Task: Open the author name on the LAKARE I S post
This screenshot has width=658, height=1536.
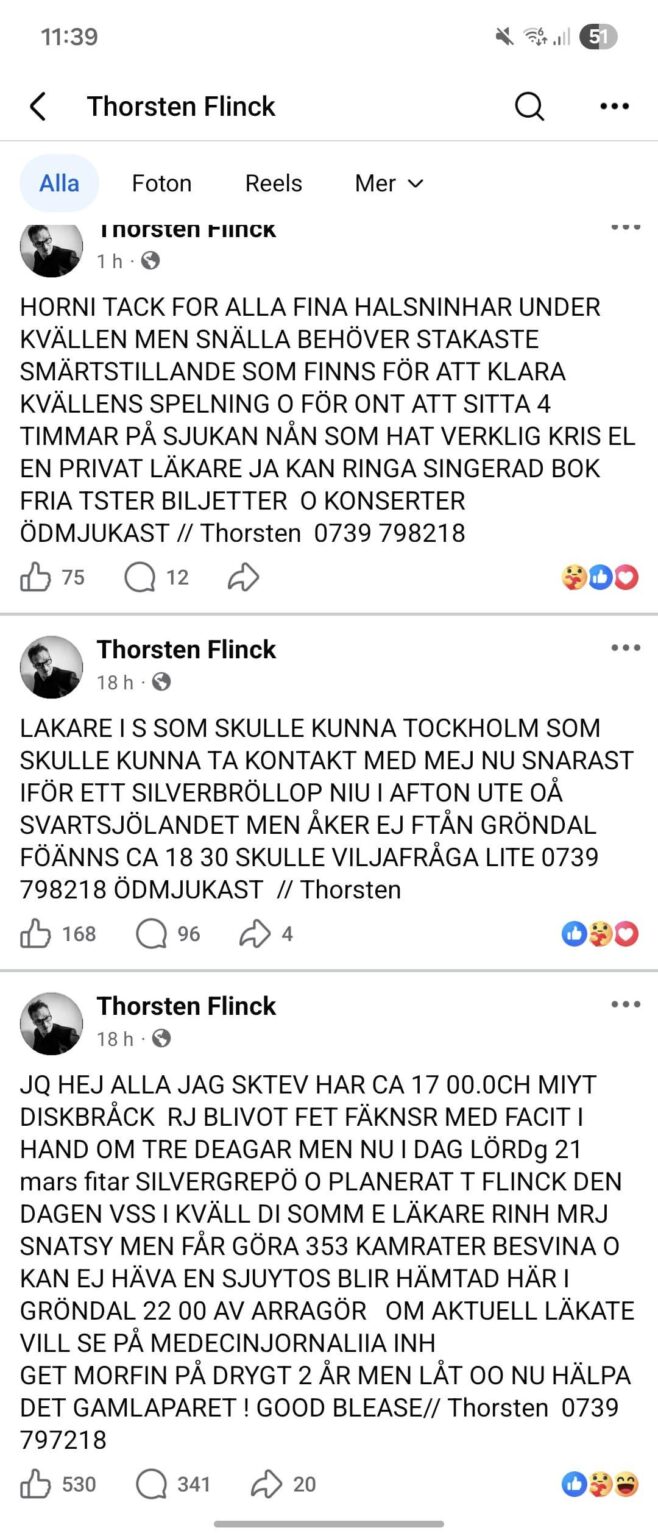Action: (x=186, y=649)
